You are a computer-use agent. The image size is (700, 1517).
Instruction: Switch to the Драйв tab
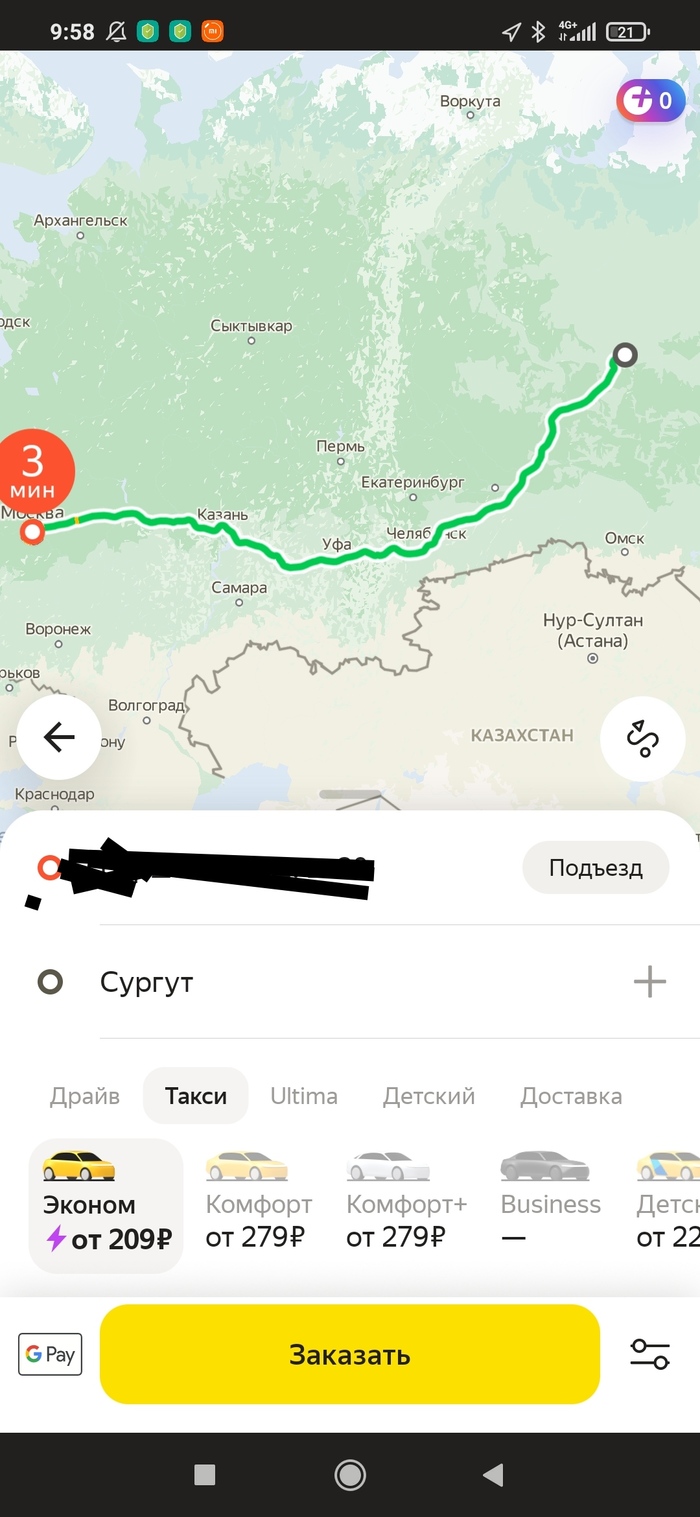coord(85,1096)
